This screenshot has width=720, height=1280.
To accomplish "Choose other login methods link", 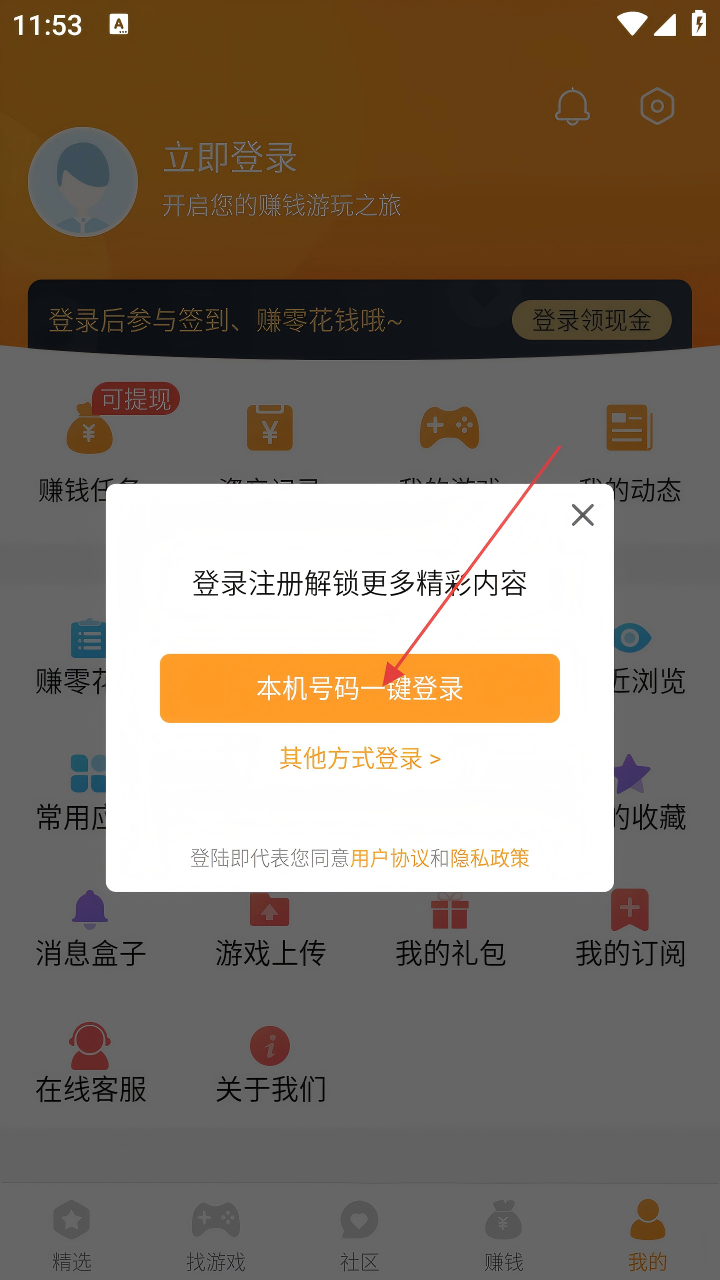I will click(x=359, y=759).
